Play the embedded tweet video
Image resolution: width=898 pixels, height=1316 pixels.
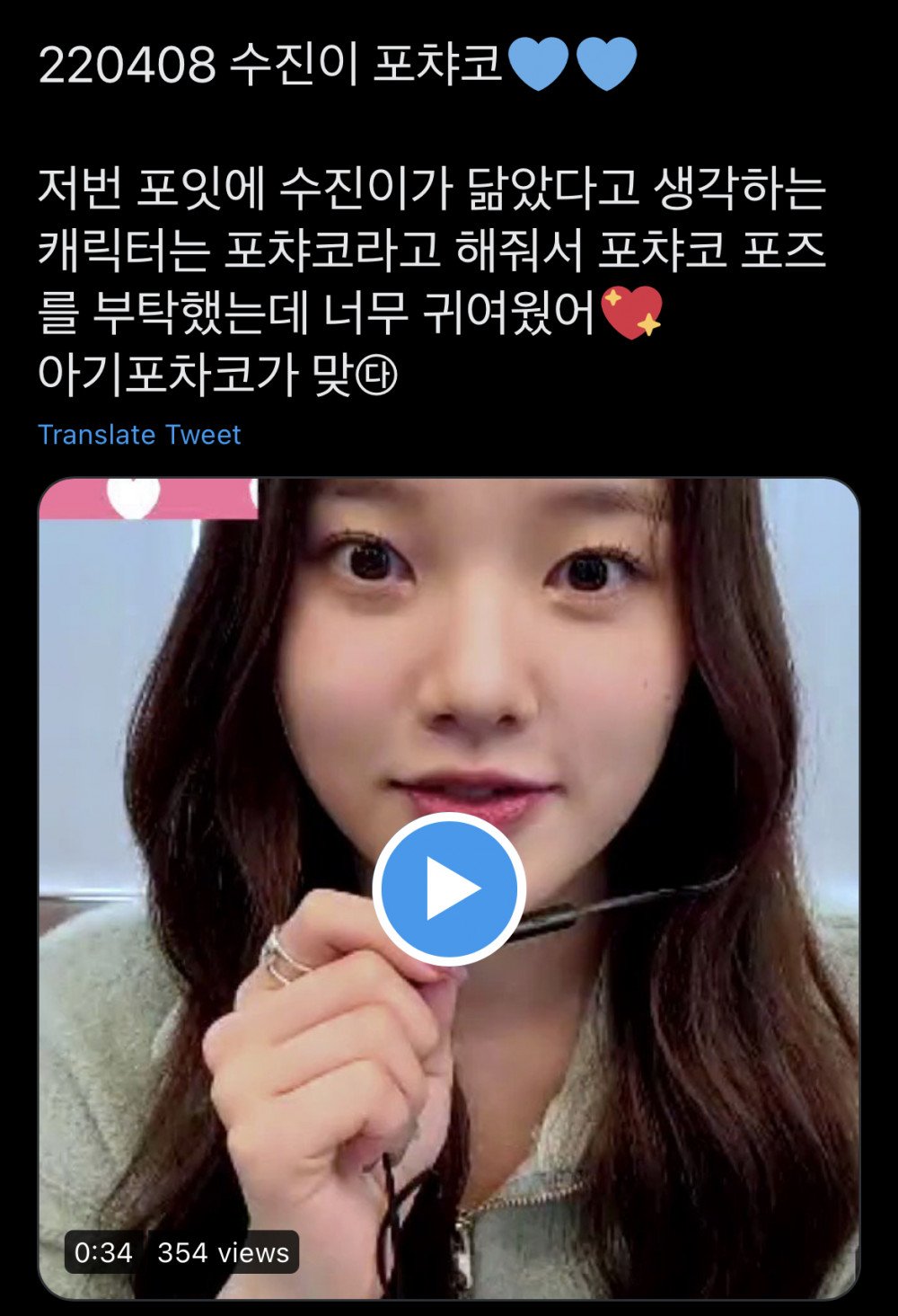pyautogui.click(x=448, y=888)
